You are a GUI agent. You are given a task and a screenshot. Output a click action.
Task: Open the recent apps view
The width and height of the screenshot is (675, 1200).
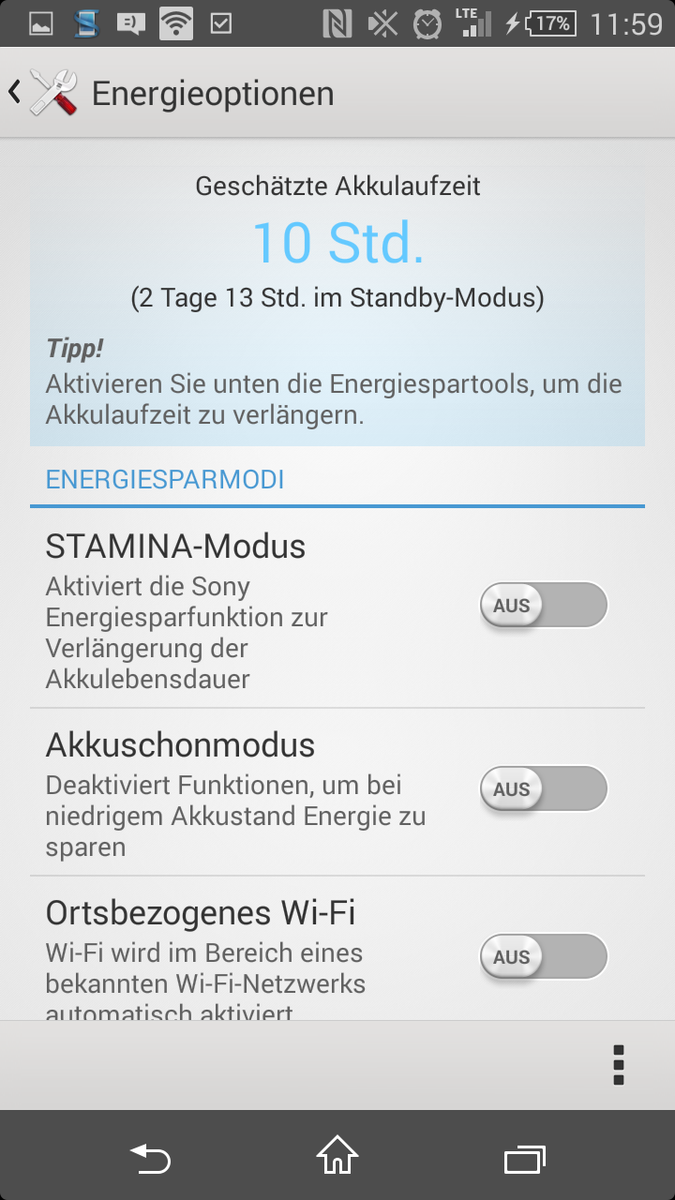[525, 1158]
